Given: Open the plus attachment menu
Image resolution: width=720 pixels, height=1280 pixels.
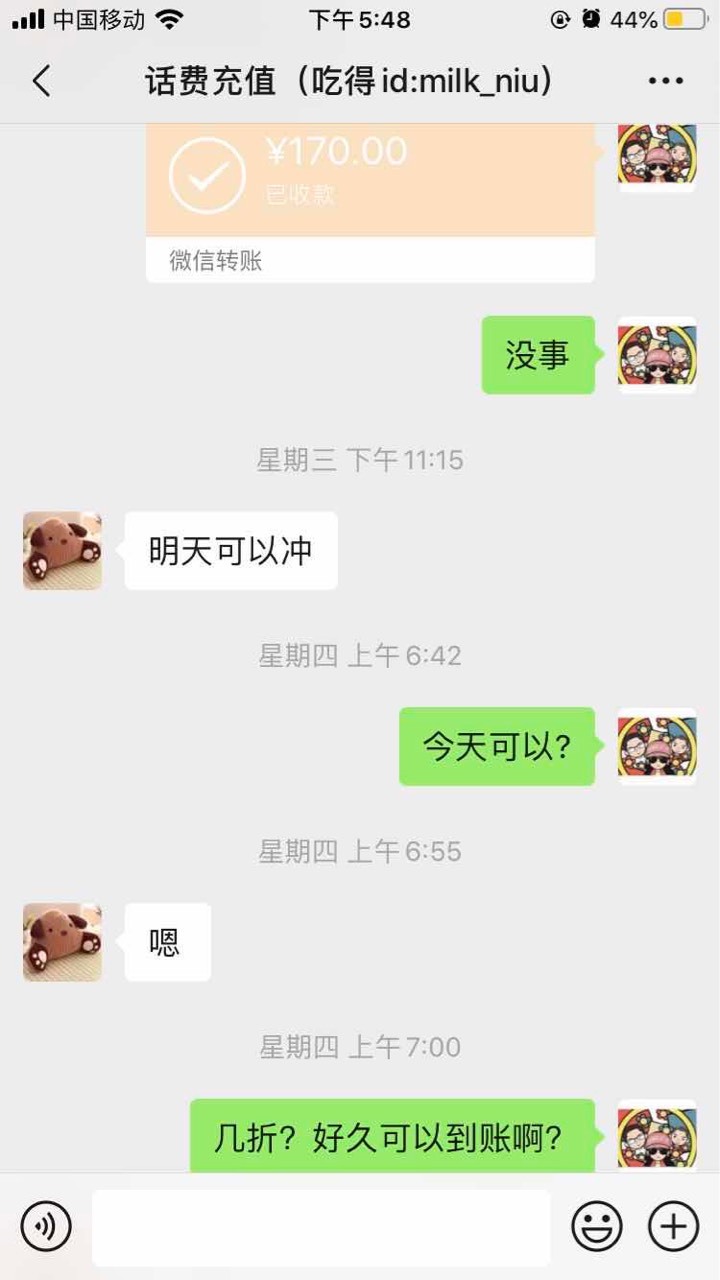Looking at the screenshot, I should [673, 1226].
